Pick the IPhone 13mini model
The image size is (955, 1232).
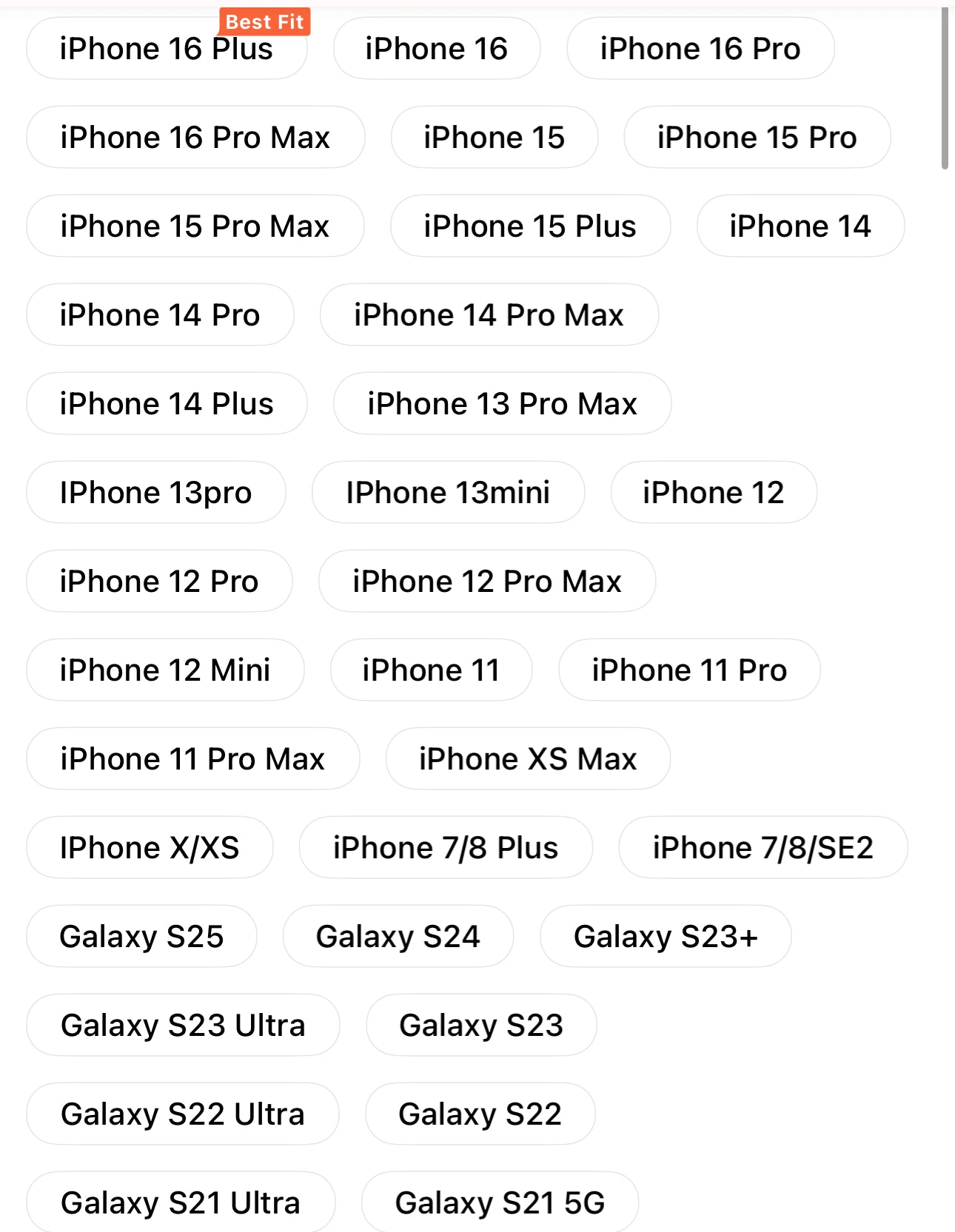(447, 493)
